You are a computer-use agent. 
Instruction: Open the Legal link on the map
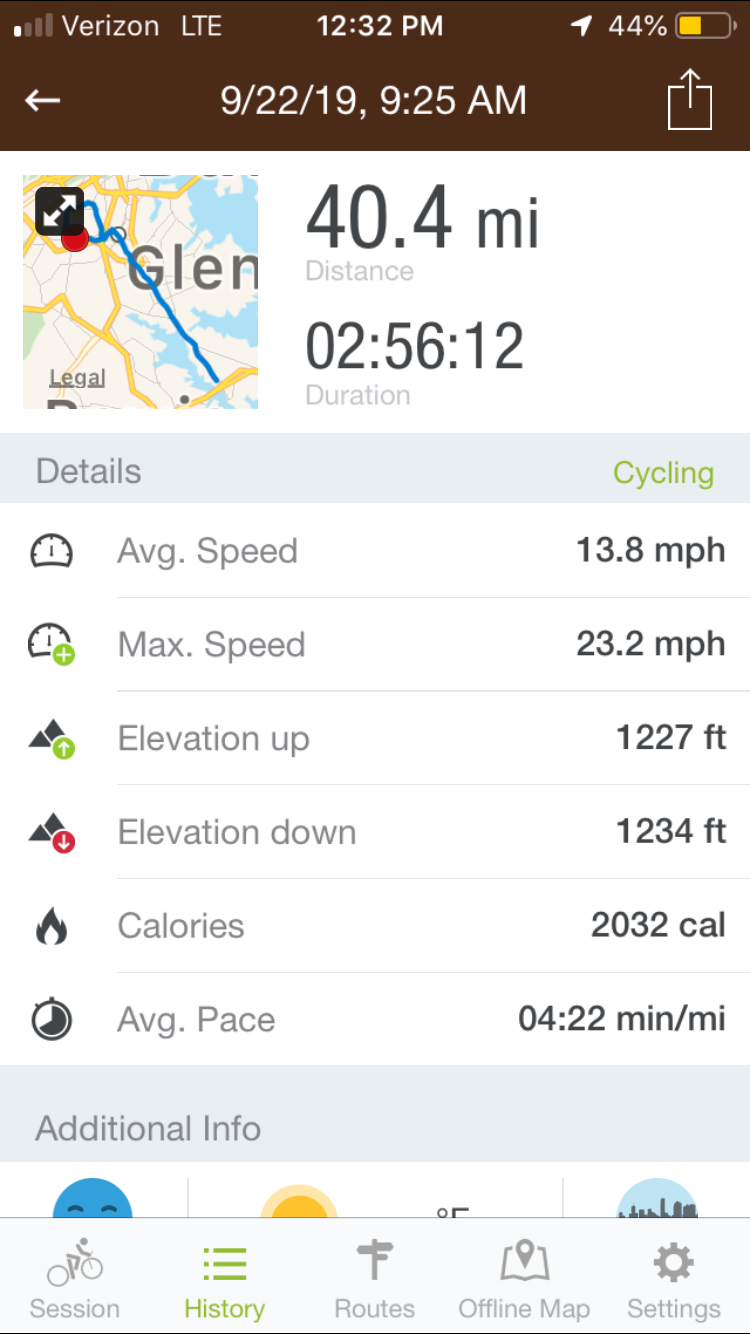[x=77, y=378]
